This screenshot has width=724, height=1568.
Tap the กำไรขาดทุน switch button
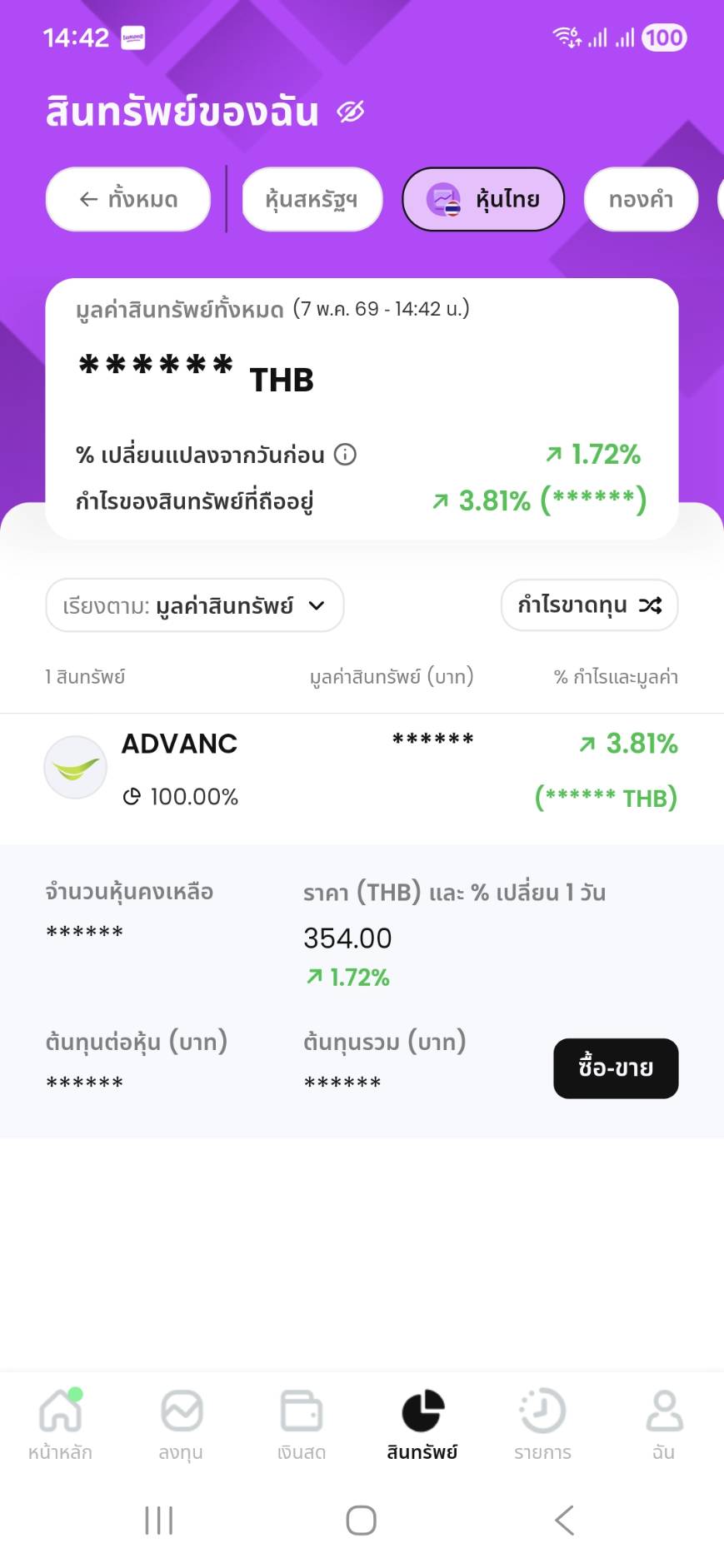589,605
